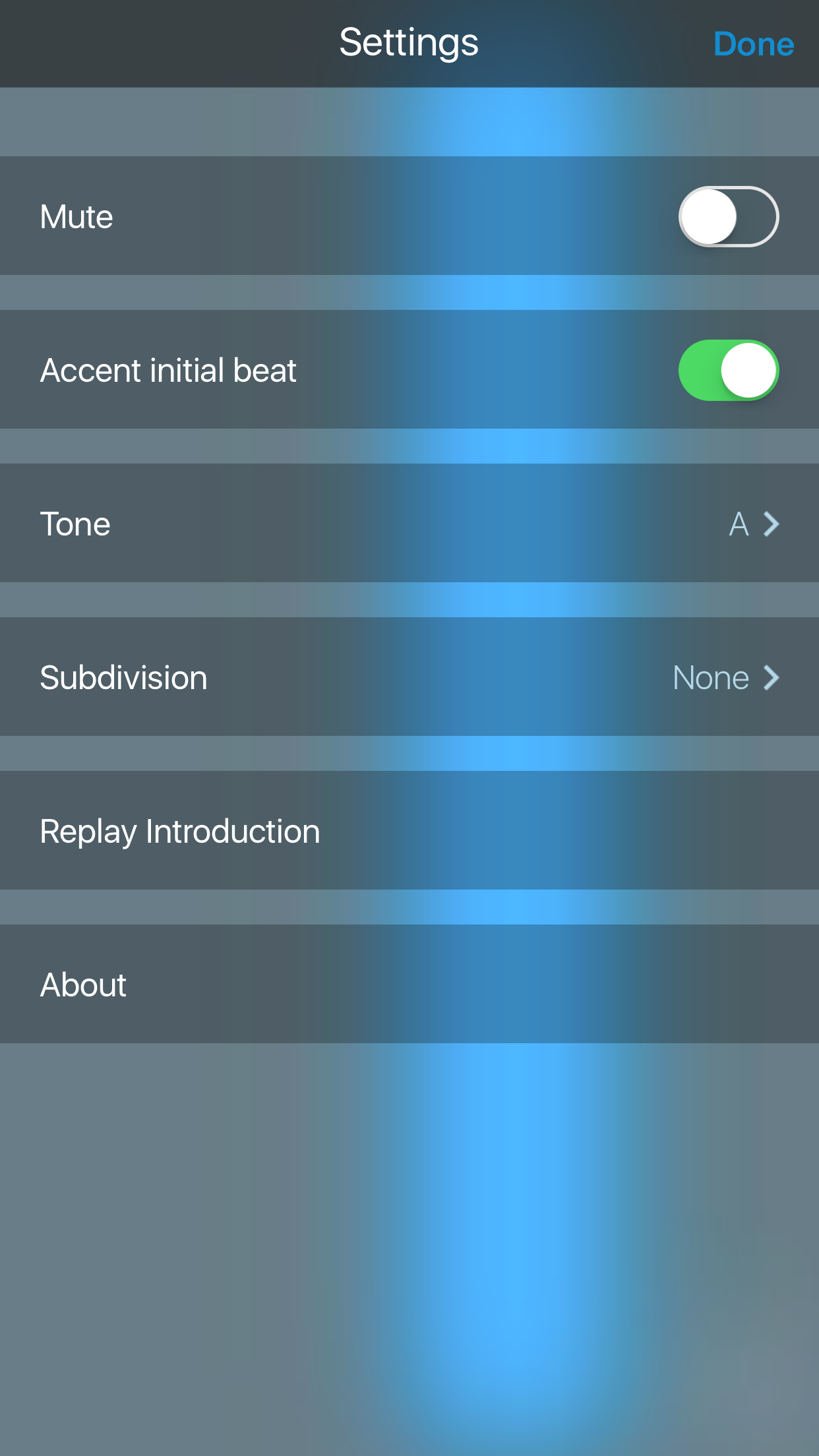Open the About page
The height and width of the screenshot is (1456, 819).
point(409,985)
